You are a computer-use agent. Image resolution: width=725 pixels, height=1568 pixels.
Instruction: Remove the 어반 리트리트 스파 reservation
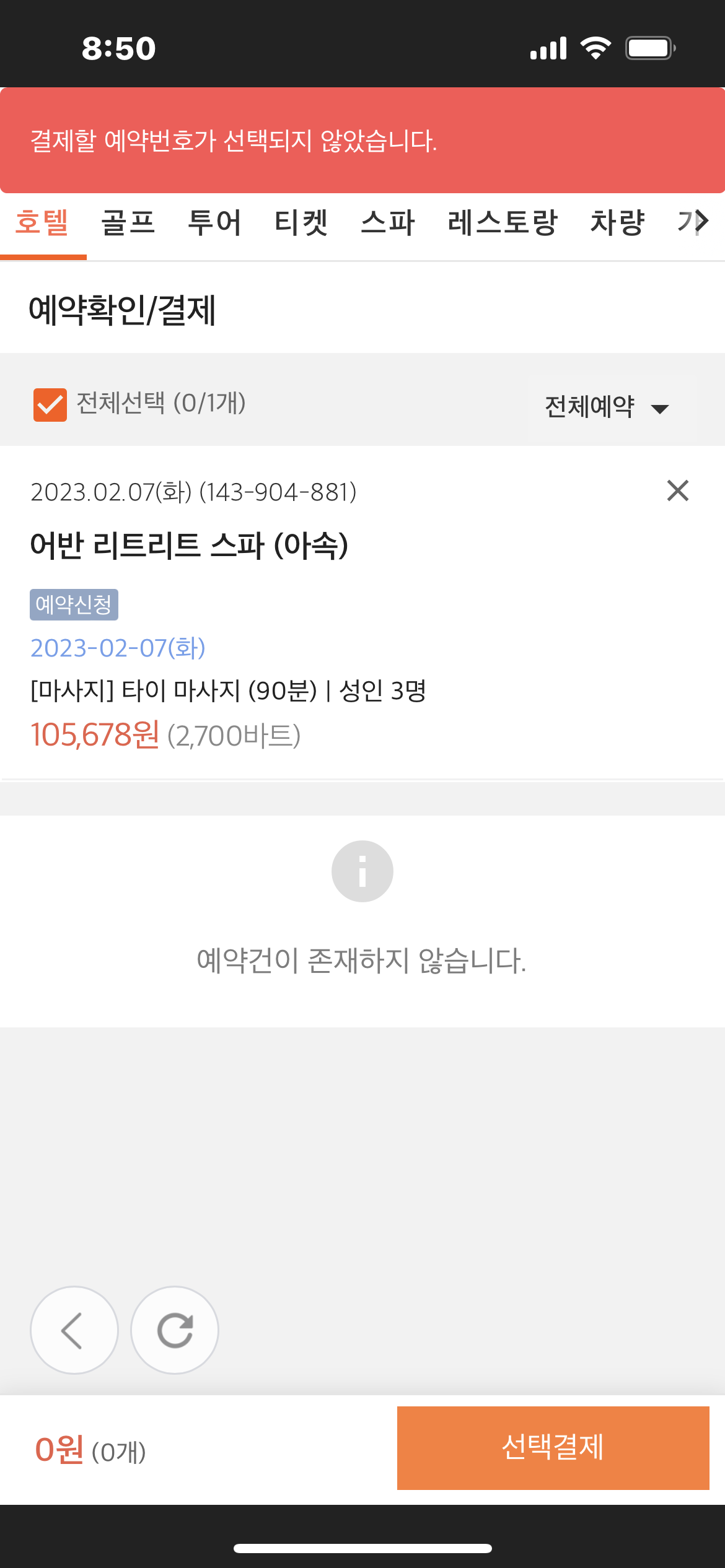point(678,490)
